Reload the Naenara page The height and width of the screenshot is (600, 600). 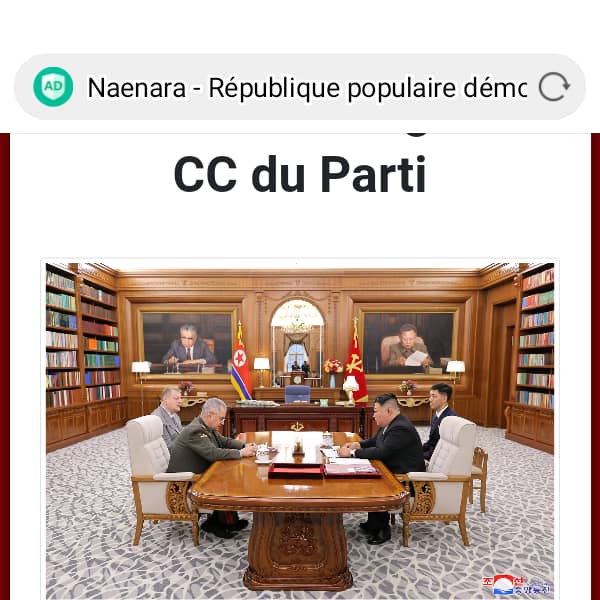pos(553,87)
